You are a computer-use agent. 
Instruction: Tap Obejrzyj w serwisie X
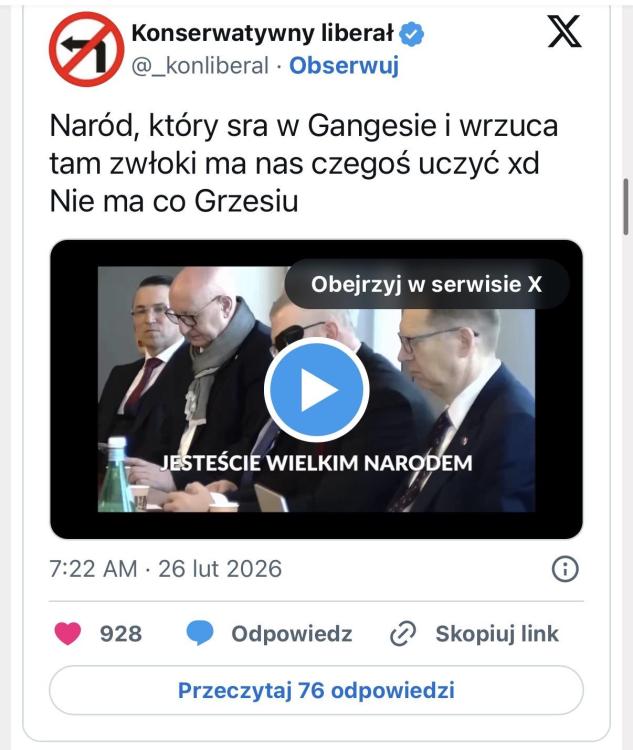(426, 284)
